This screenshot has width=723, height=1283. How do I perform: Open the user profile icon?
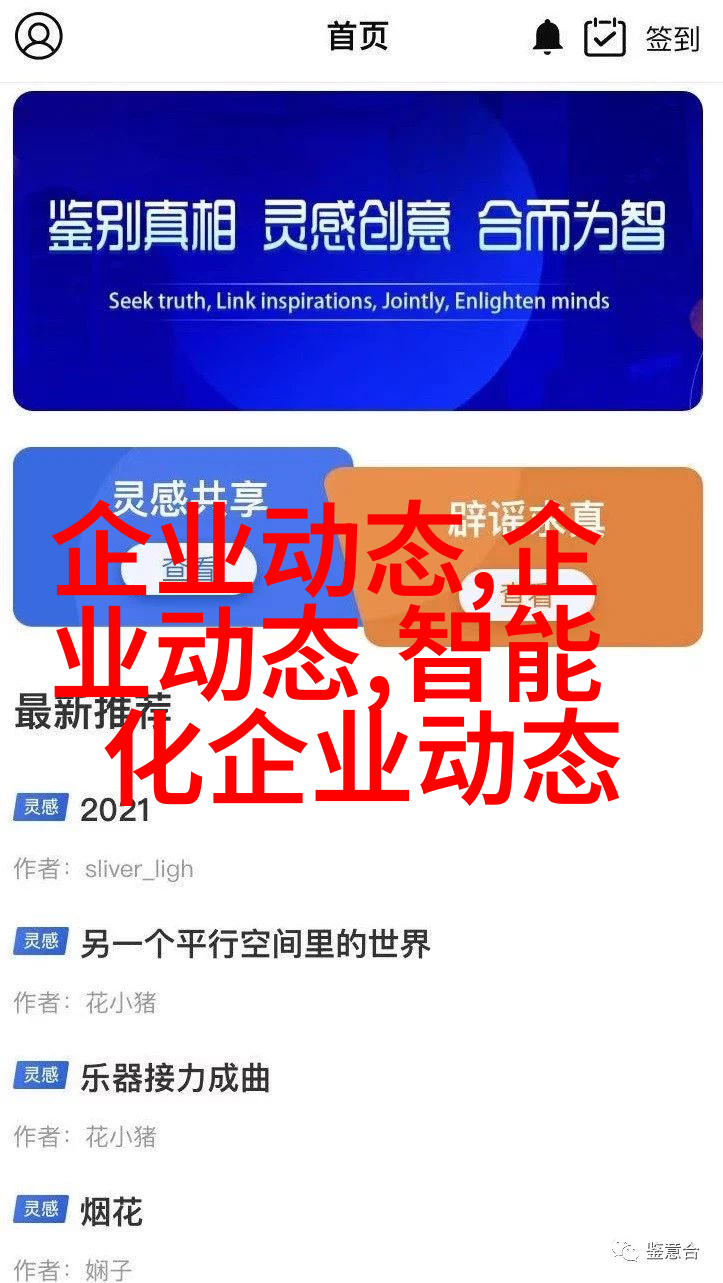39,37
